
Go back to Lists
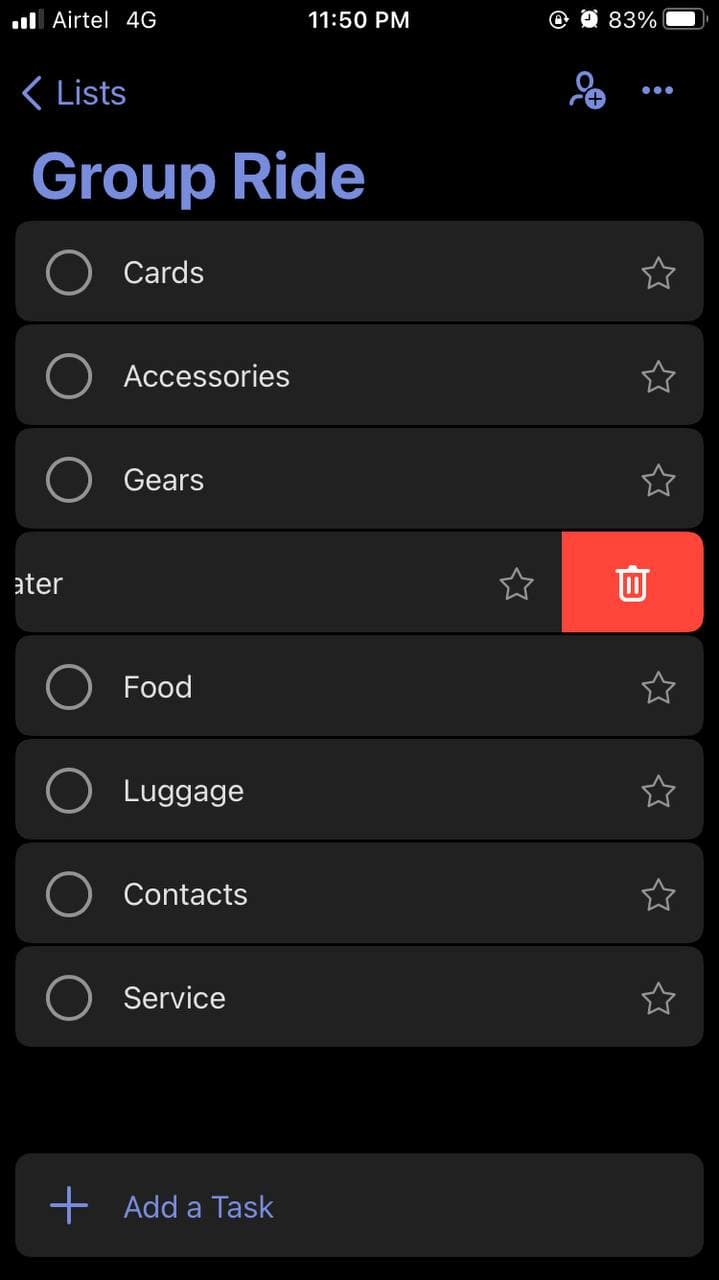[73, 93]
